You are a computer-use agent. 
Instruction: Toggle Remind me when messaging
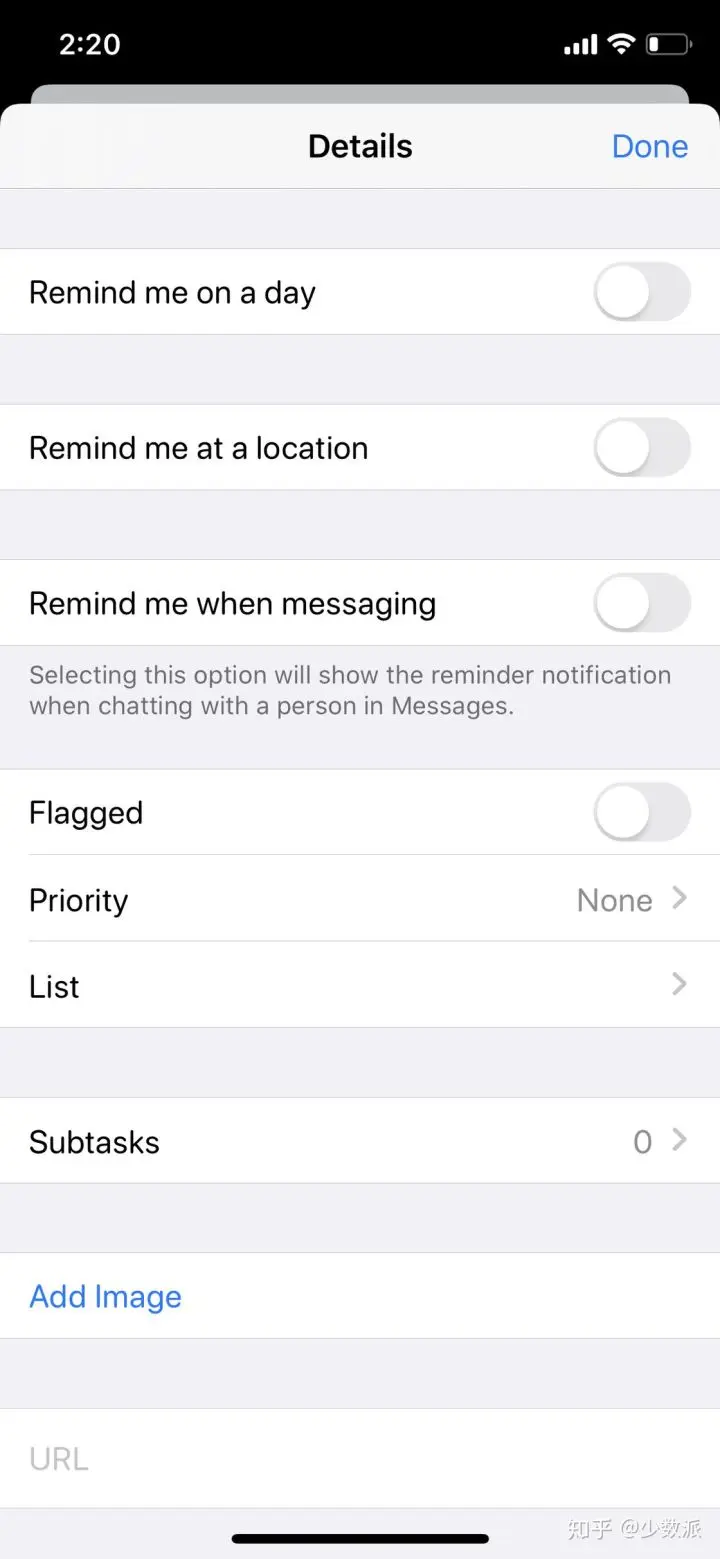point(642,603)
